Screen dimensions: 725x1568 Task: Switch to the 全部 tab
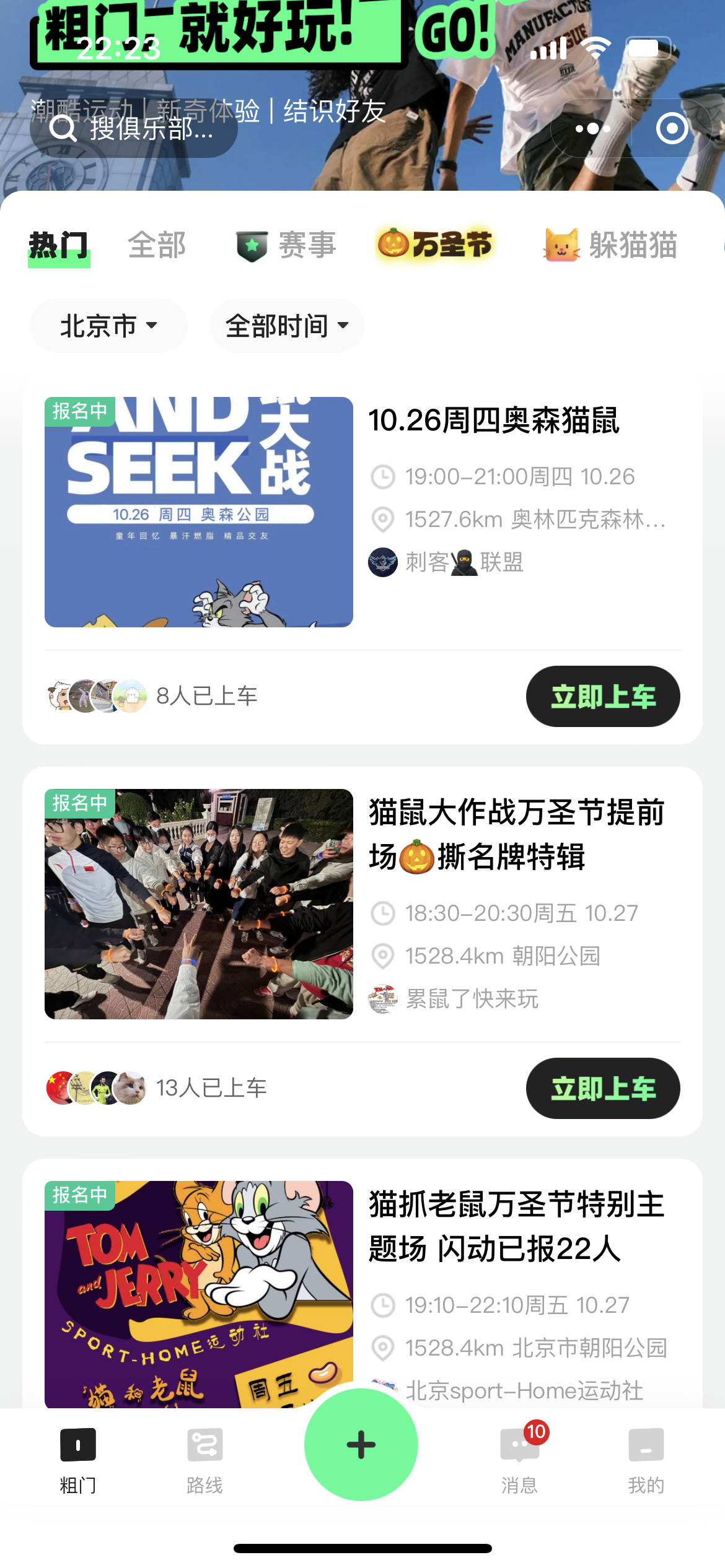[x=157, y=245]
